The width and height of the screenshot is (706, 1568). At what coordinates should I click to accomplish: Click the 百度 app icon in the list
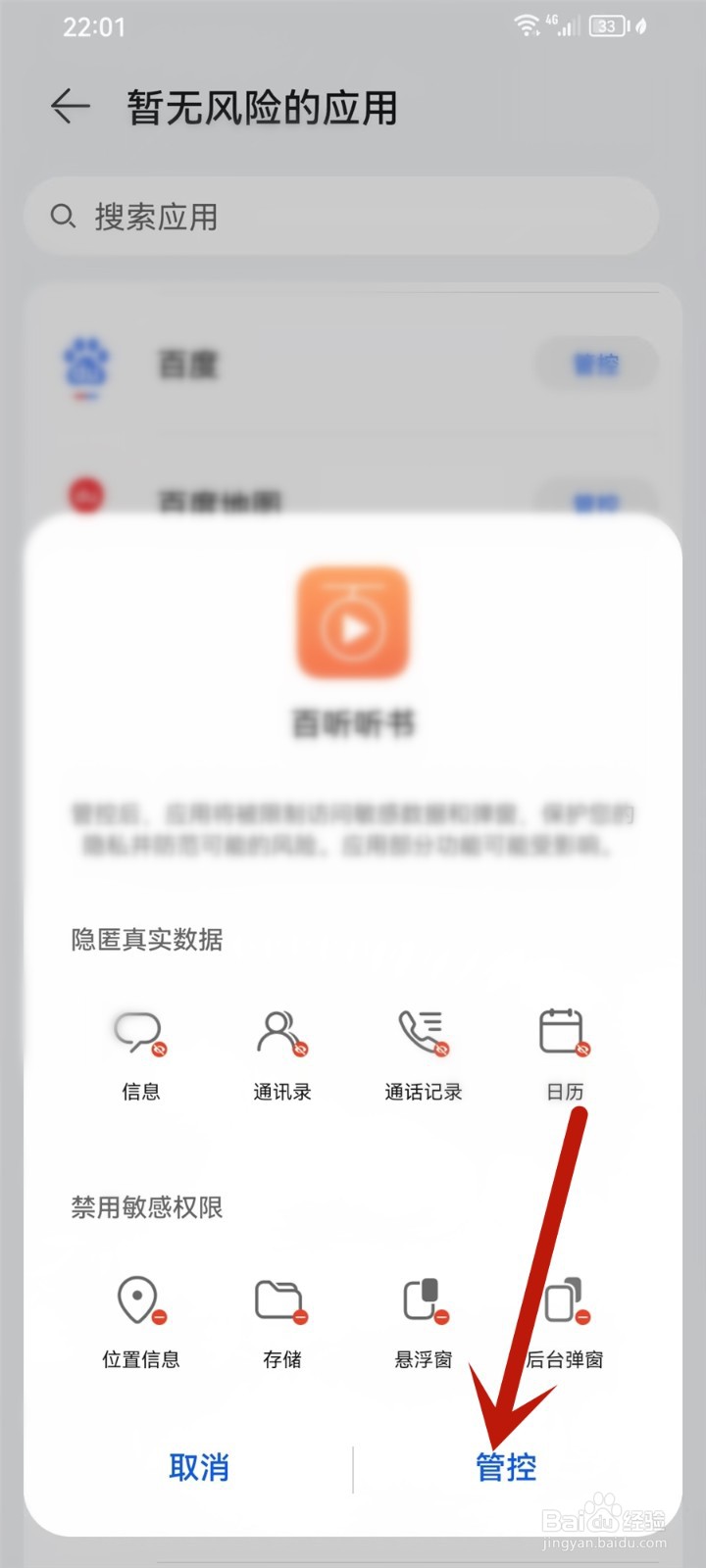[x=86, y=363]
